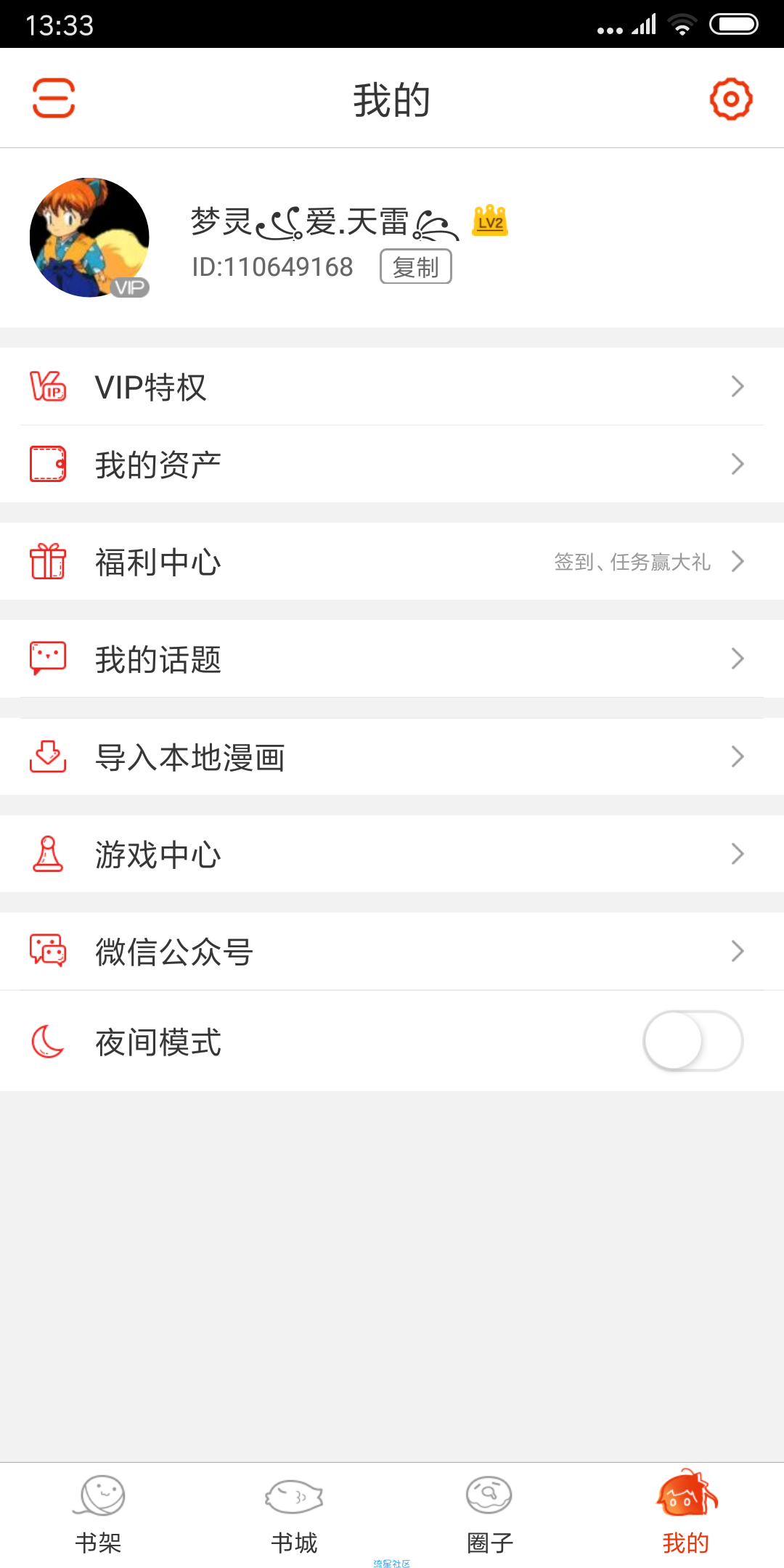Open settings gear icon
The width and height of the screenshot is (784, 1568).
pos(731,99)
